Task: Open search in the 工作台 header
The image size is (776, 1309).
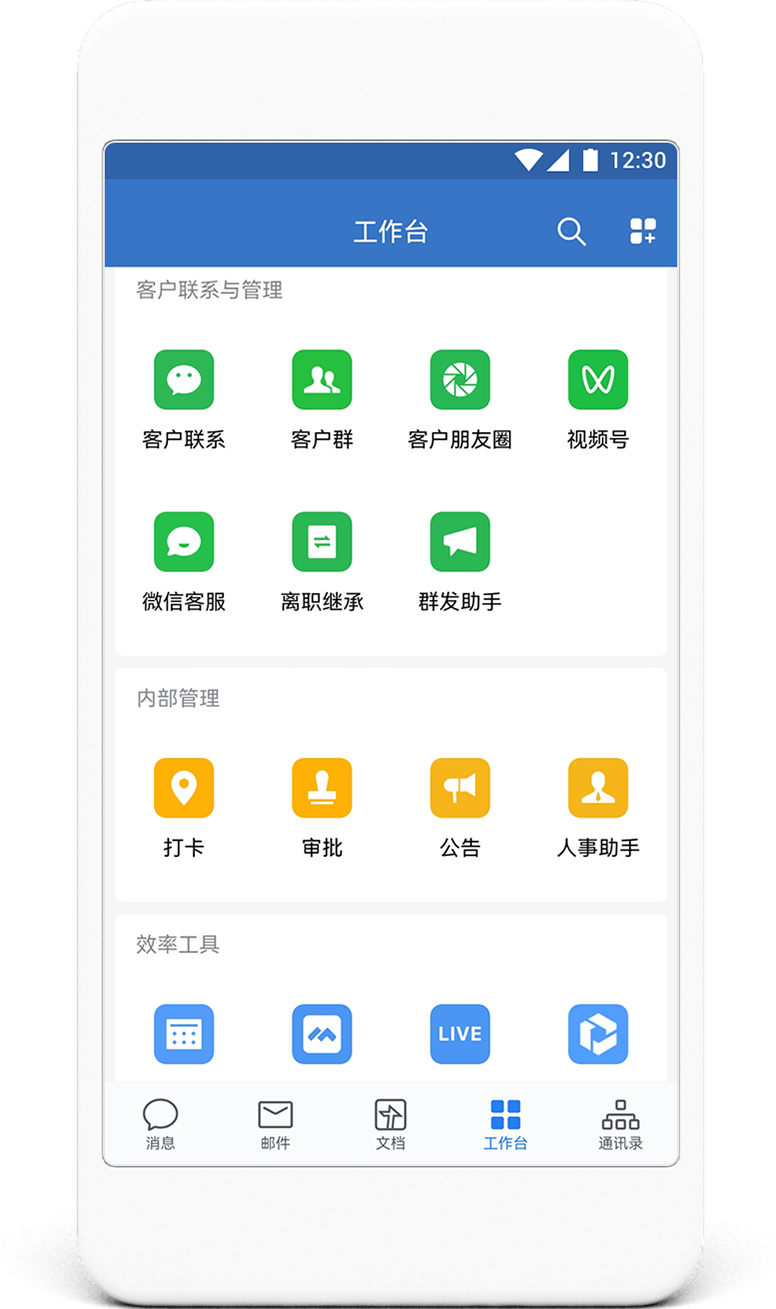Action: (x=571, y=232)
